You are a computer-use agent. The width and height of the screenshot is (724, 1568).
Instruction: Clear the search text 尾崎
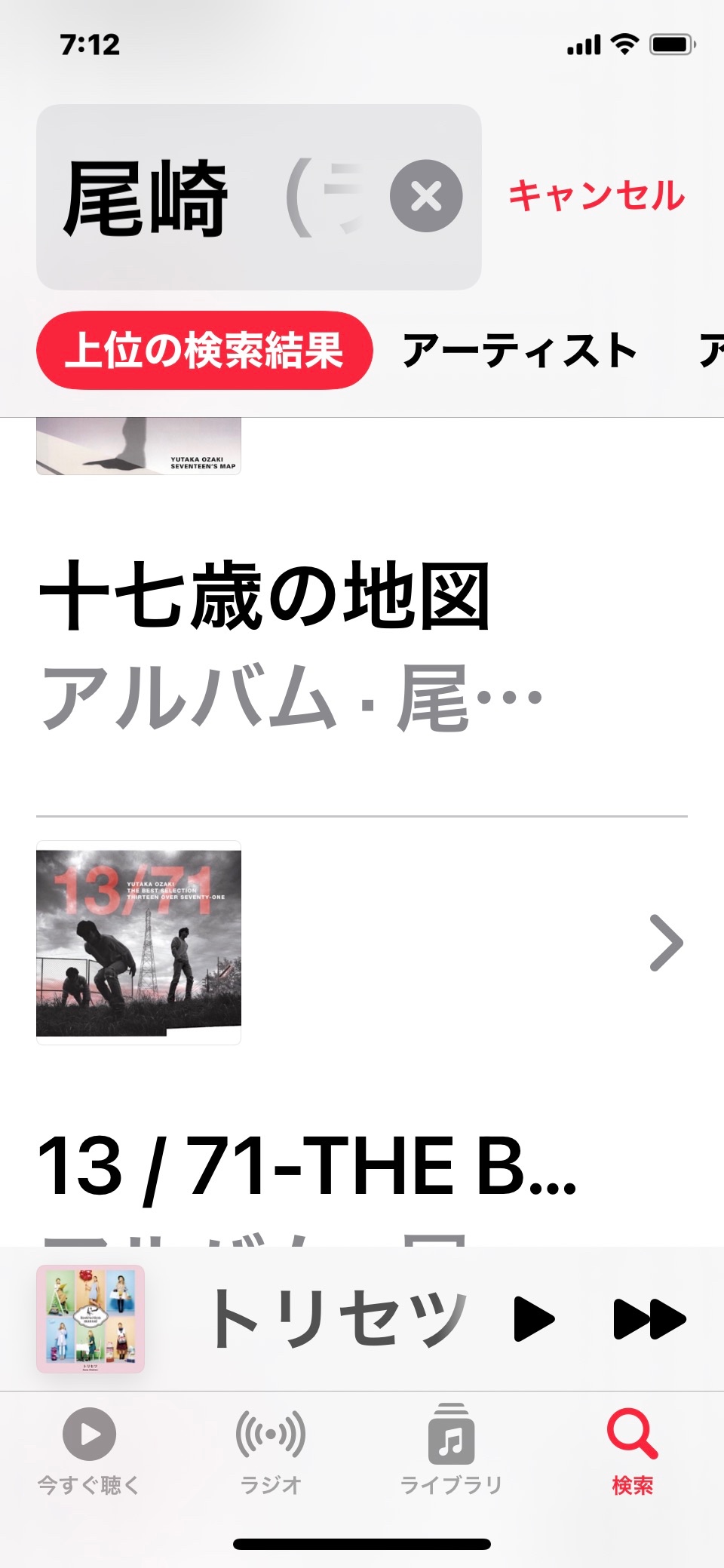tap(426, 196)
